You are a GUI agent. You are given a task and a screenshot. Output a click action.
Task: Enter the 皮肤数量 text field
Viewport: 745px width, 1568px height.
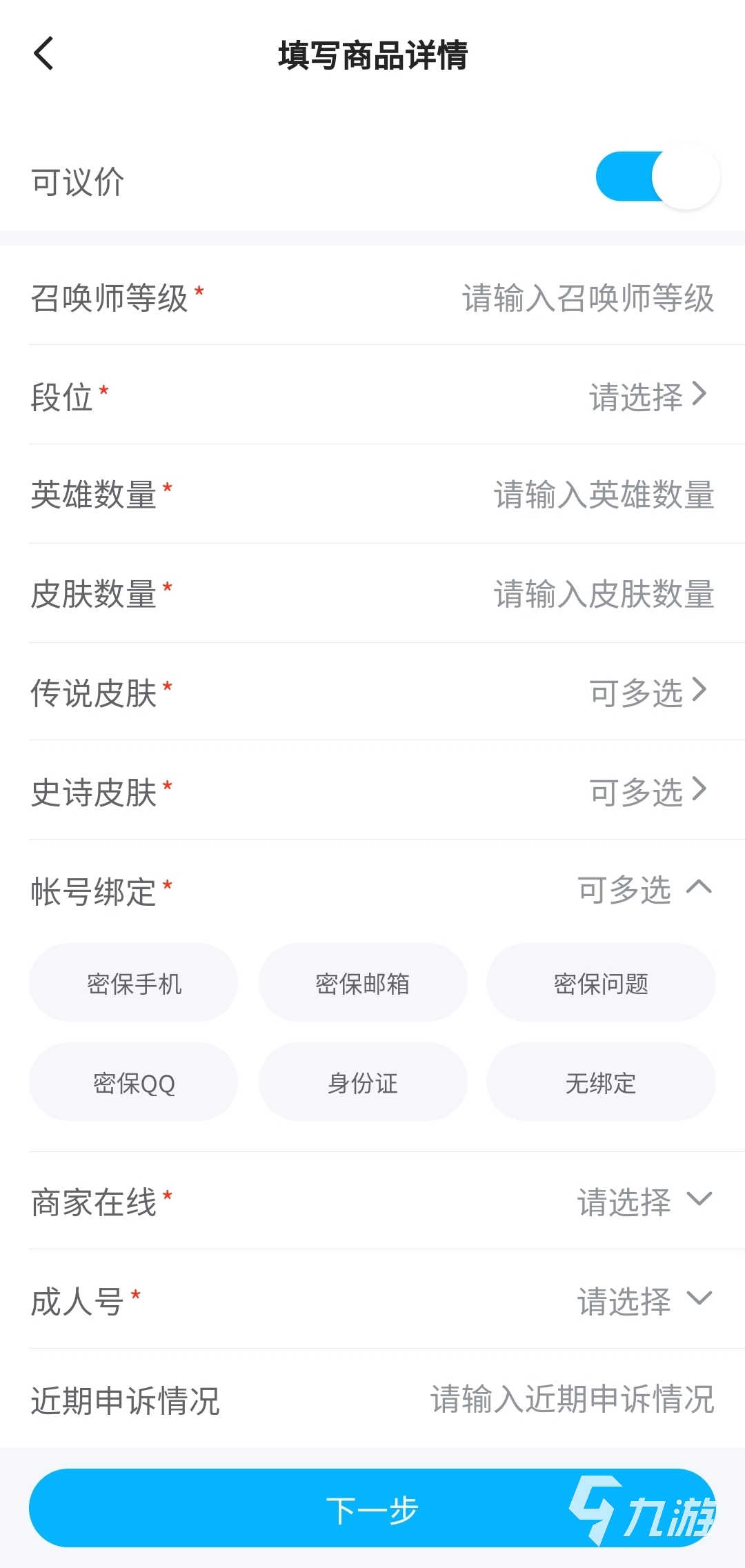603,594
